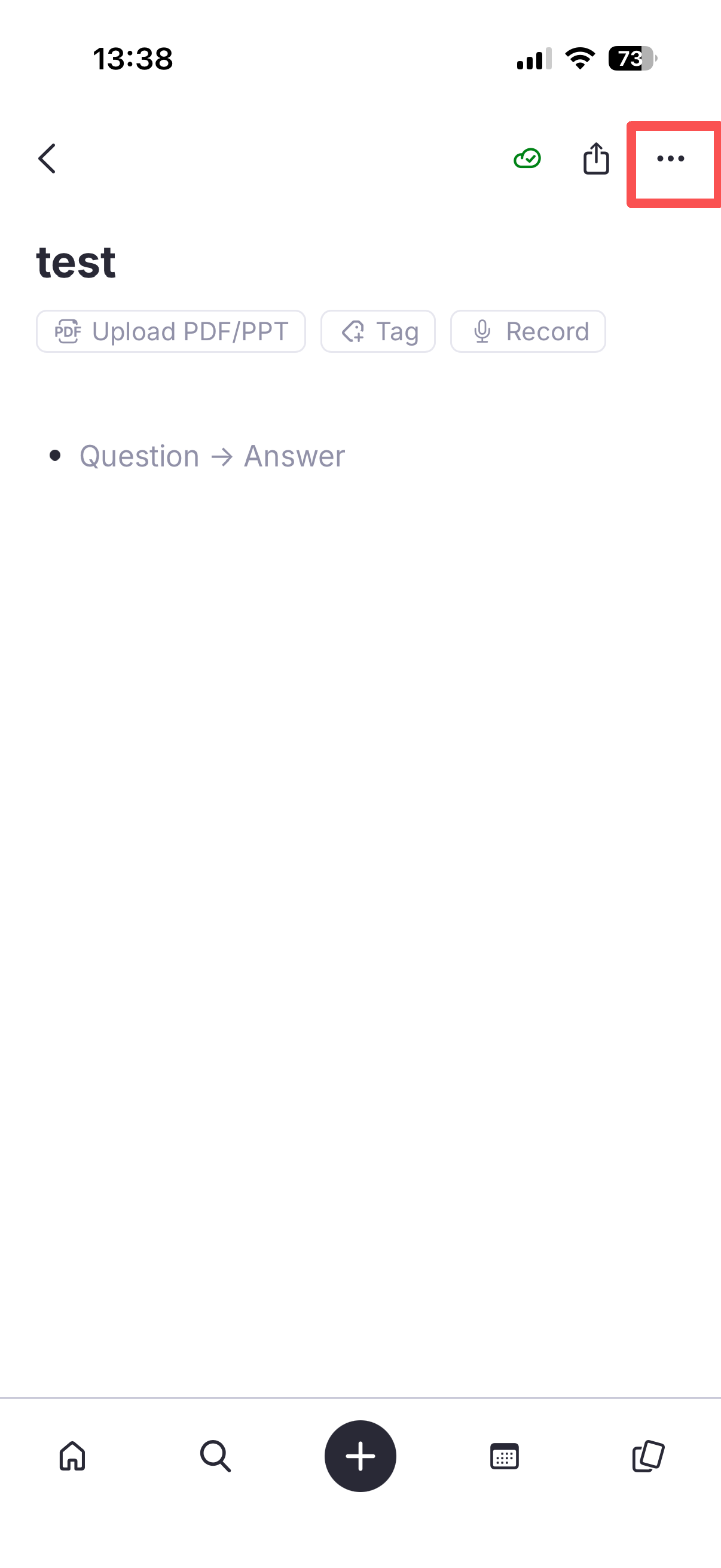Switch to the Home tab

72,1456
